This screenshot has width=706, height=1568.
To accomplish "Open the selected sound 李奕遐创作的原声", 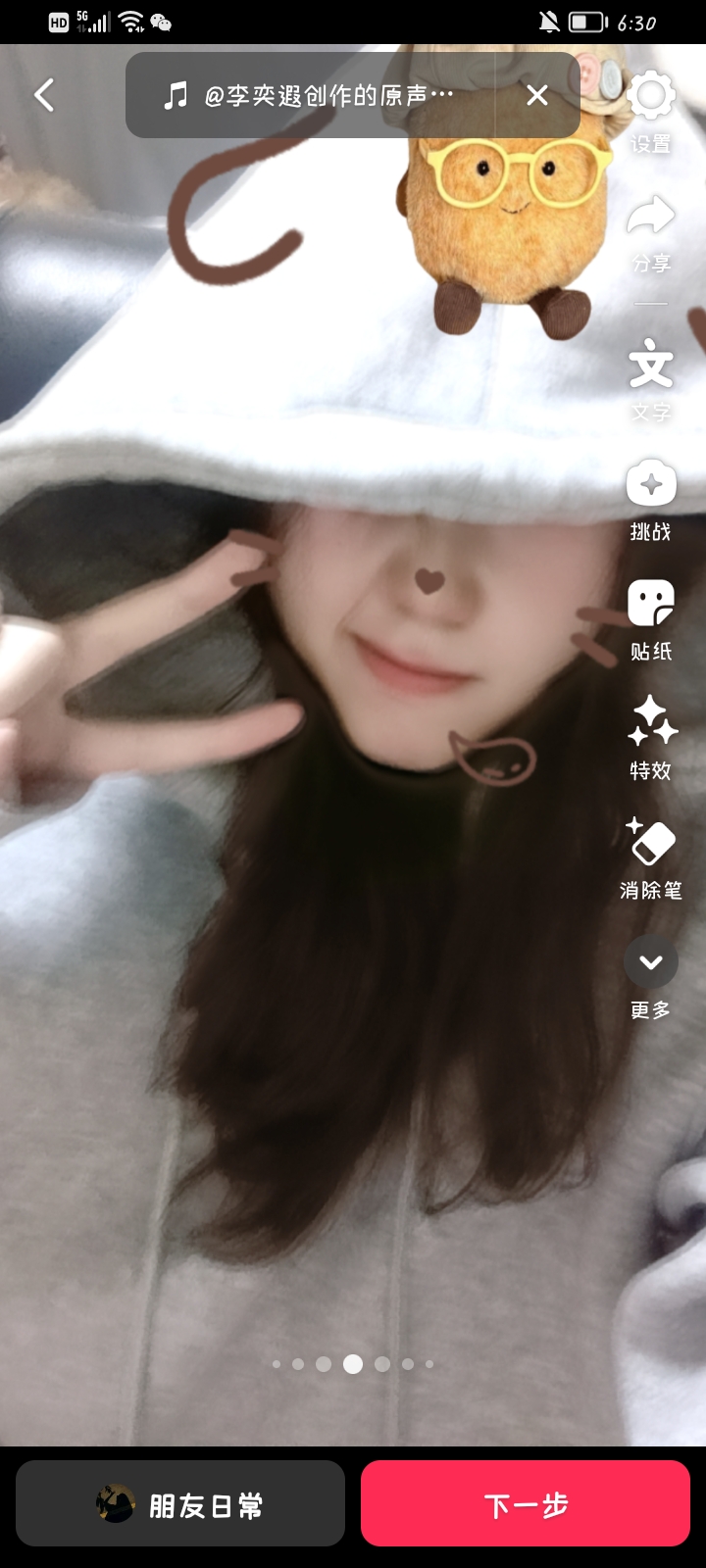I will 310,95.
